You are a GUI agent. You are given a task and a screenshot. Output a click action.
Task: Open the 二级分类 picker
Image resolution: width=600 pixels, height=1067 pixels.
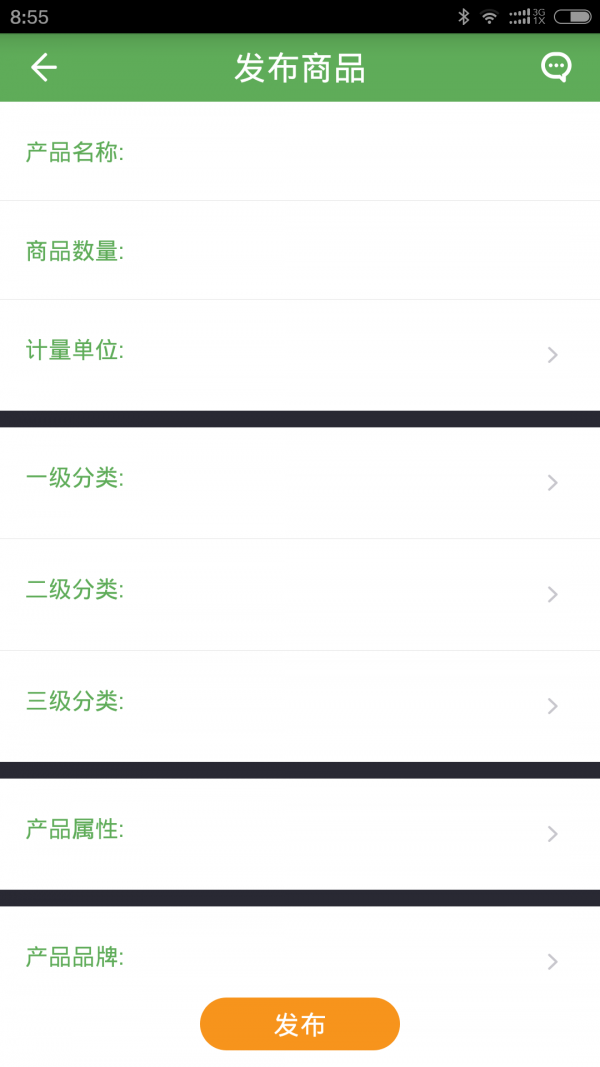pos(300,594)
